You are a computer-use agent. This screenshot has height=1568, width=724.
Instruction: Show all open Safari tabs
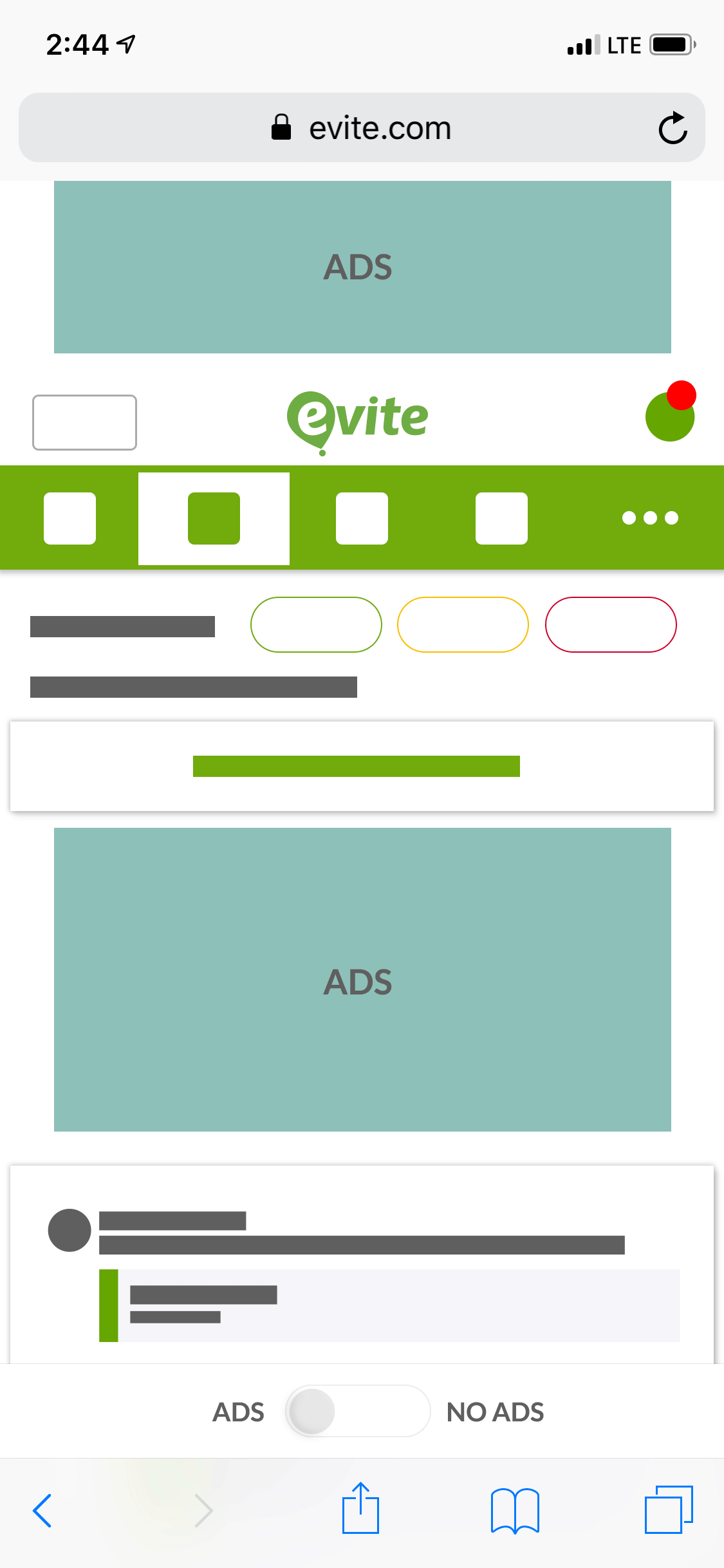(x=669, y=1510)
